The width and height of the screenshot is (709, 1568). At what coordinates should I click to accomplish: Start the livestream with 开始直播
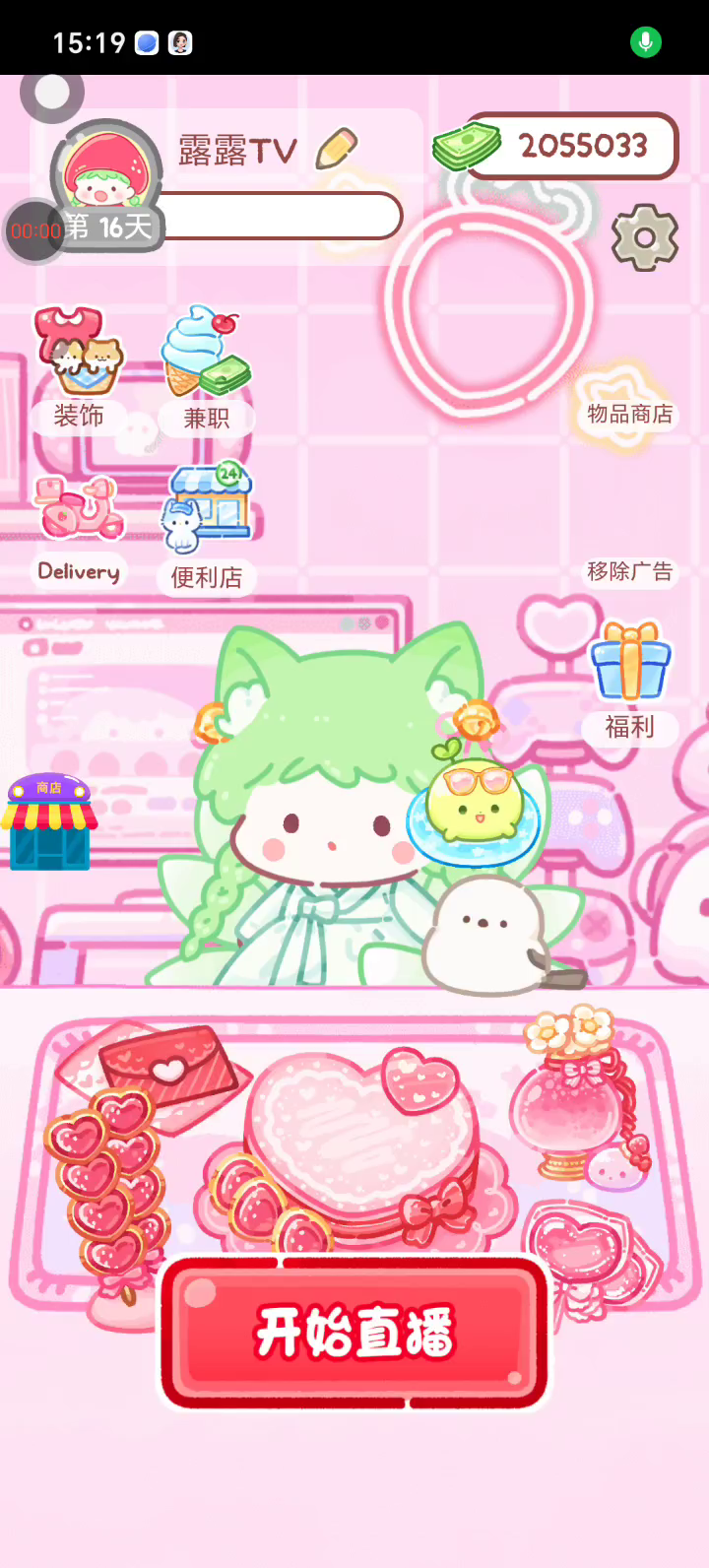(x=354, y=1332)
